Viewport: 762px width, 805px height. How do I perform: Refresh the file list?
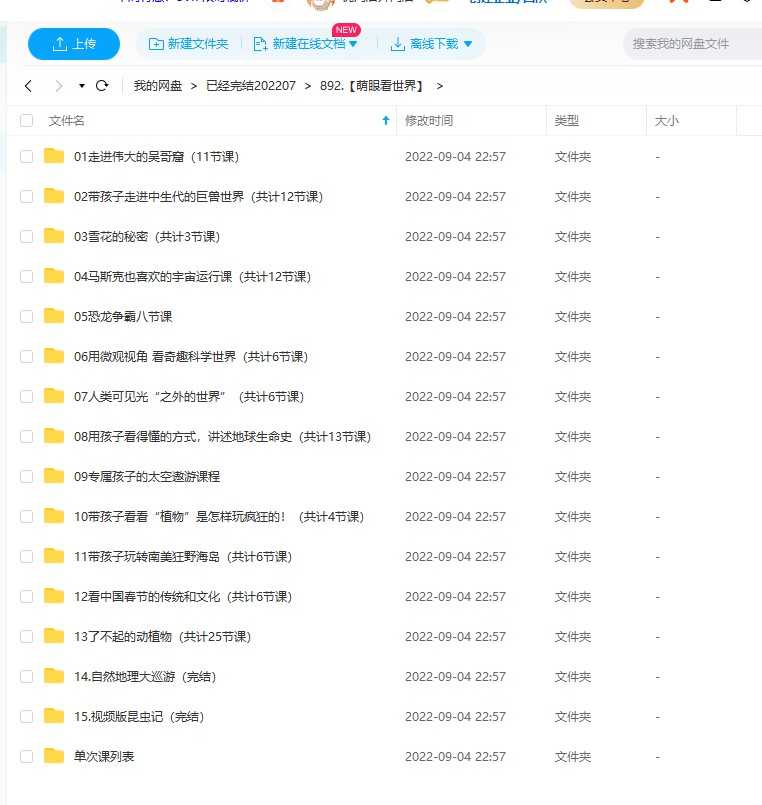(x=101, y=86)
